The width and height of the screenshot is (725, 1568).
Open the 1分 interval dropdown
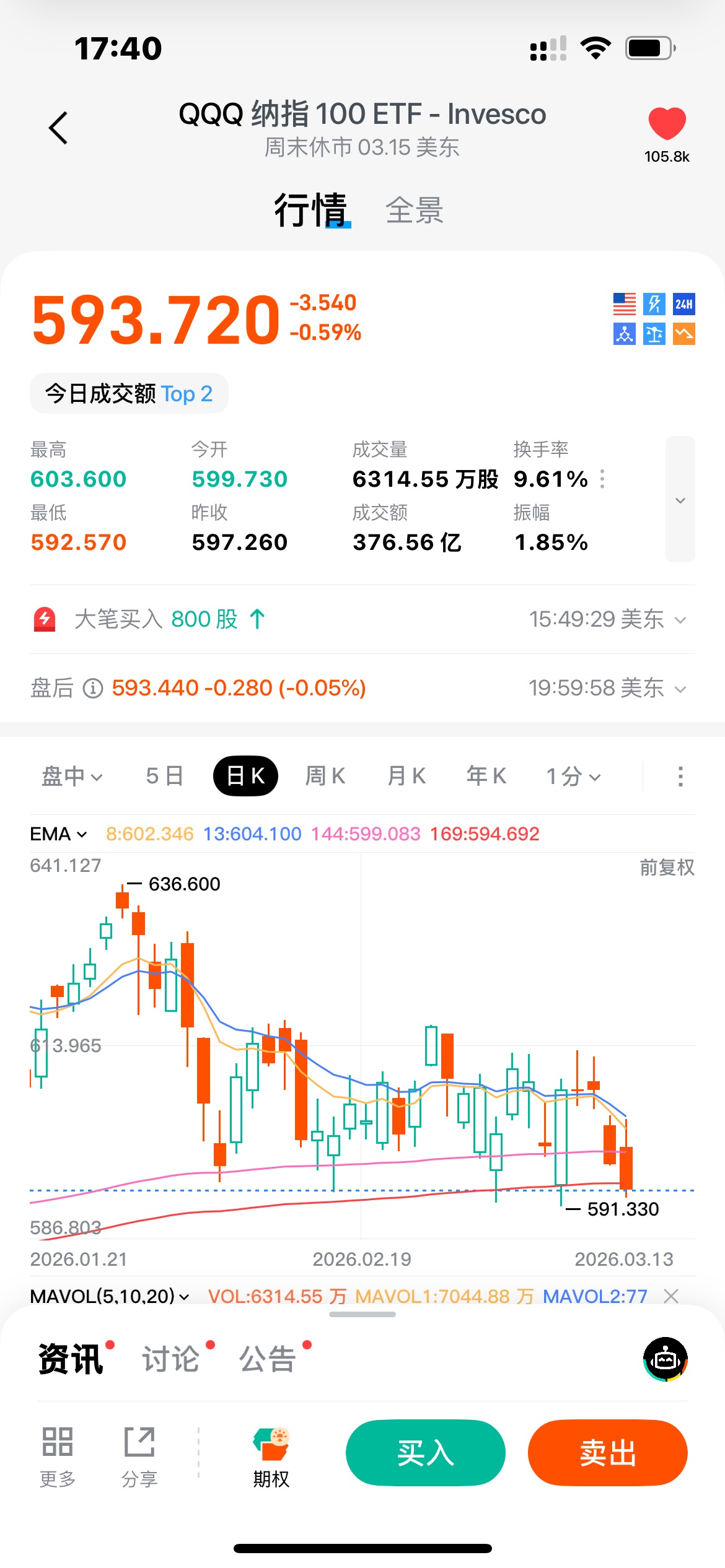pos(573,776)
